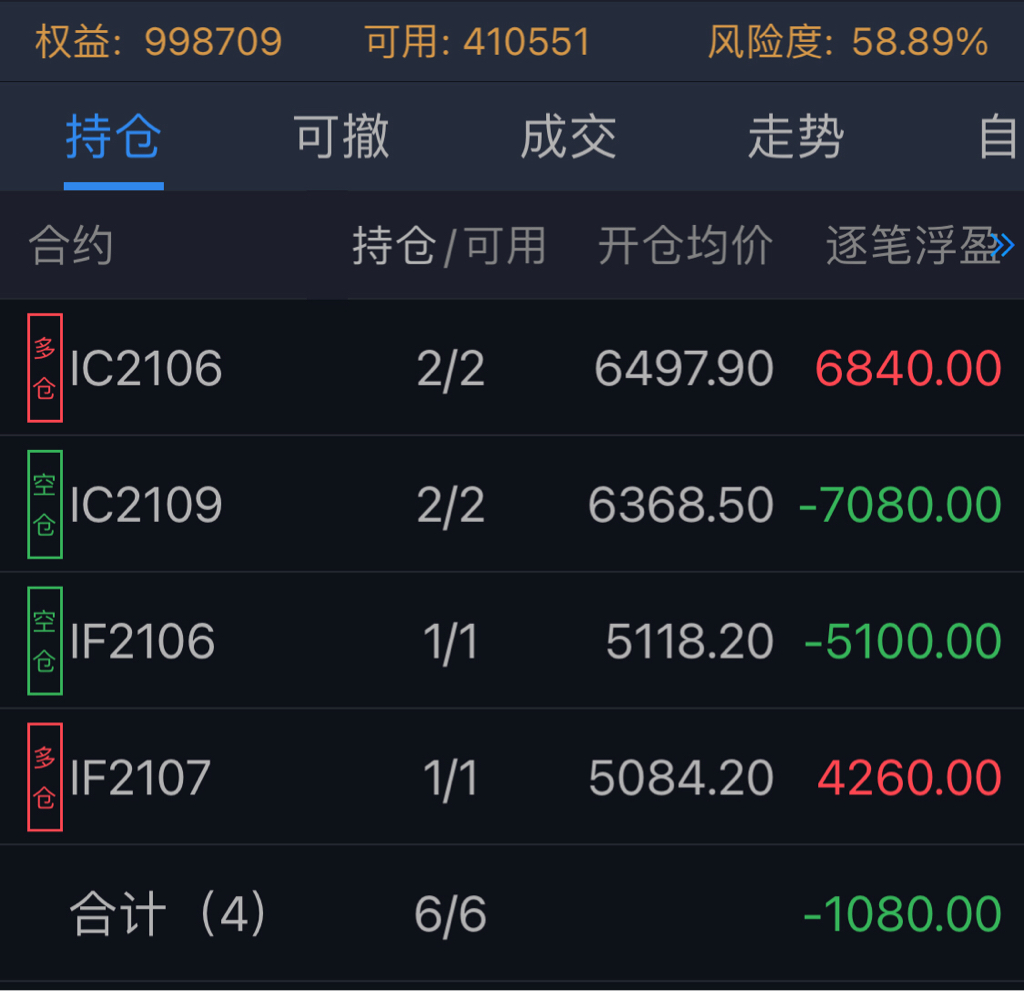1024x991 pixels.
Task: Select the IC2109 short position row
Action: tap(512, 504)
